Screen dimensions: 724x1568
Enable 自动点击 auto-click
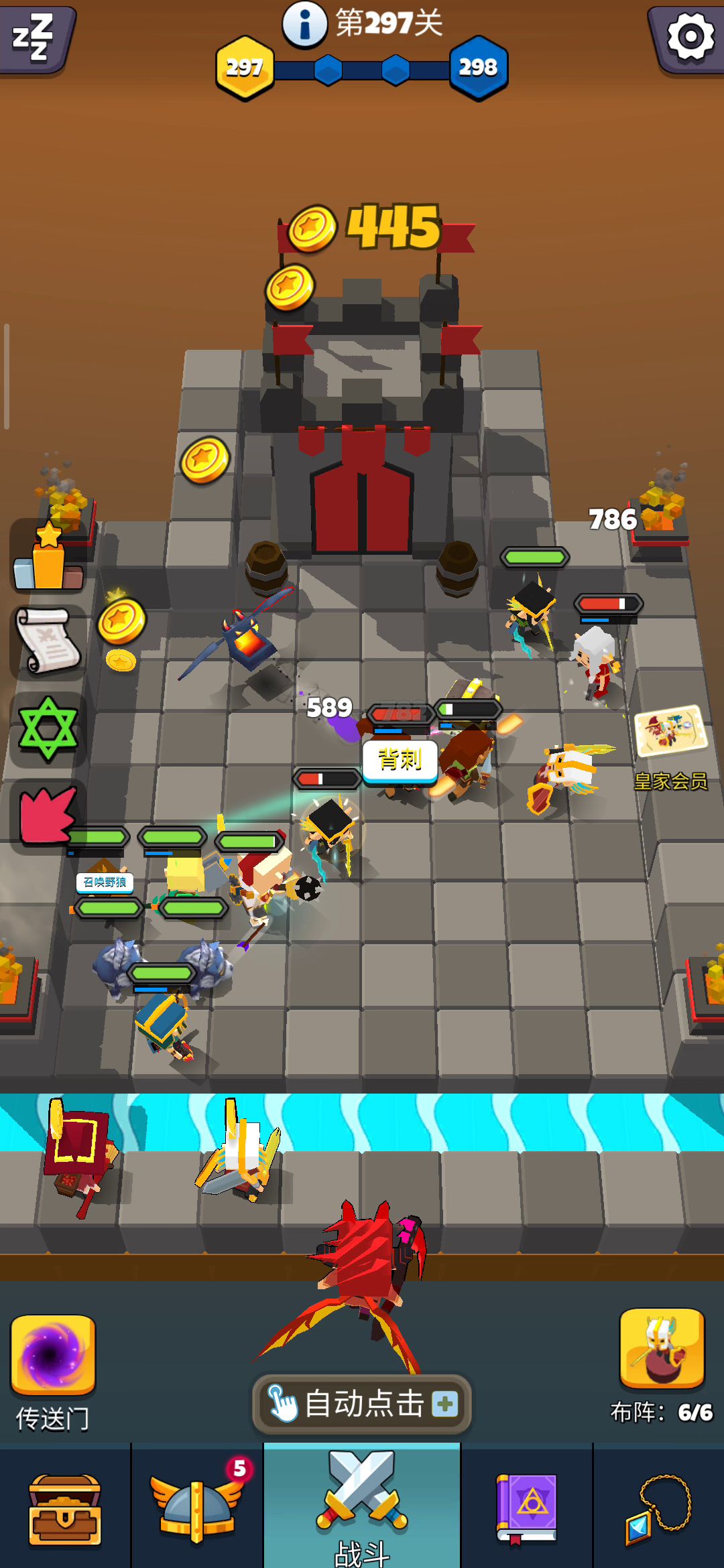362,1404
